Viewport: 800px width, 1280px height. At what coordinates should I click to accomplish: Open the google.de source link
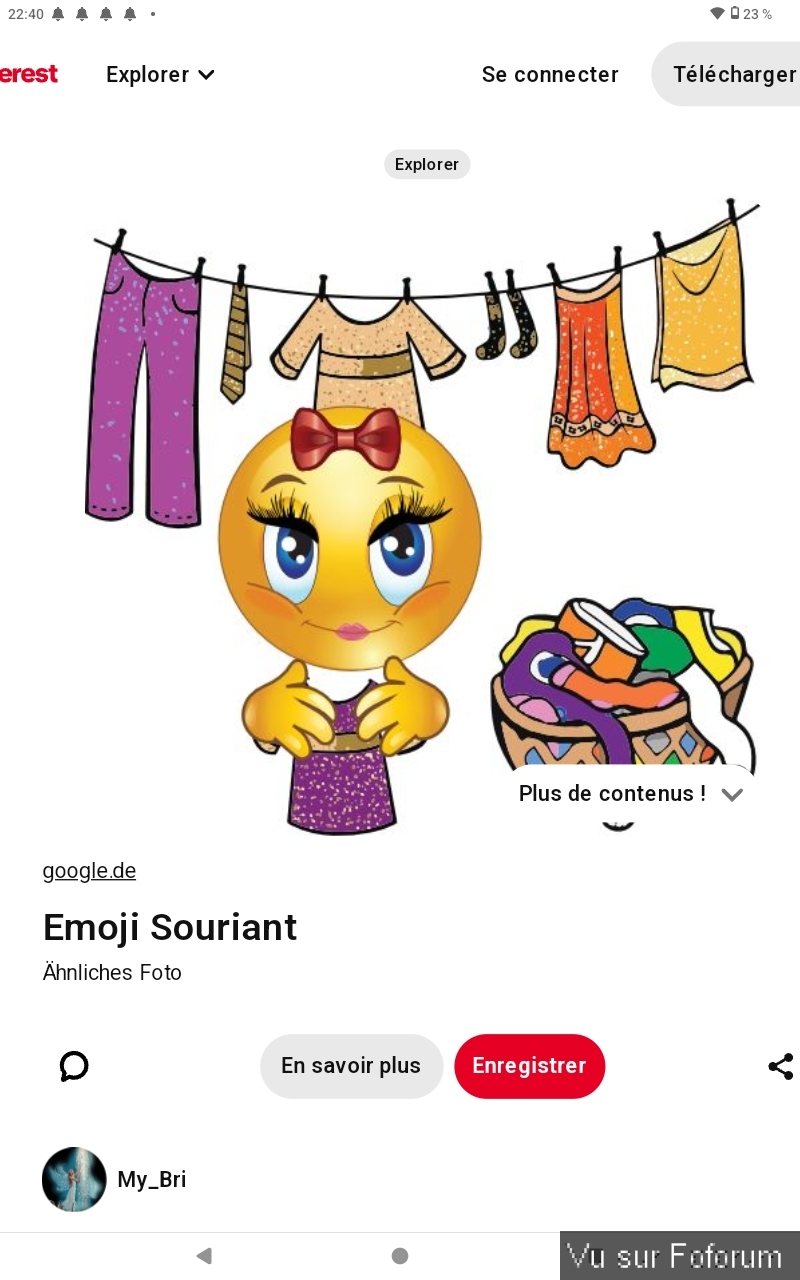tap(89, 870)
